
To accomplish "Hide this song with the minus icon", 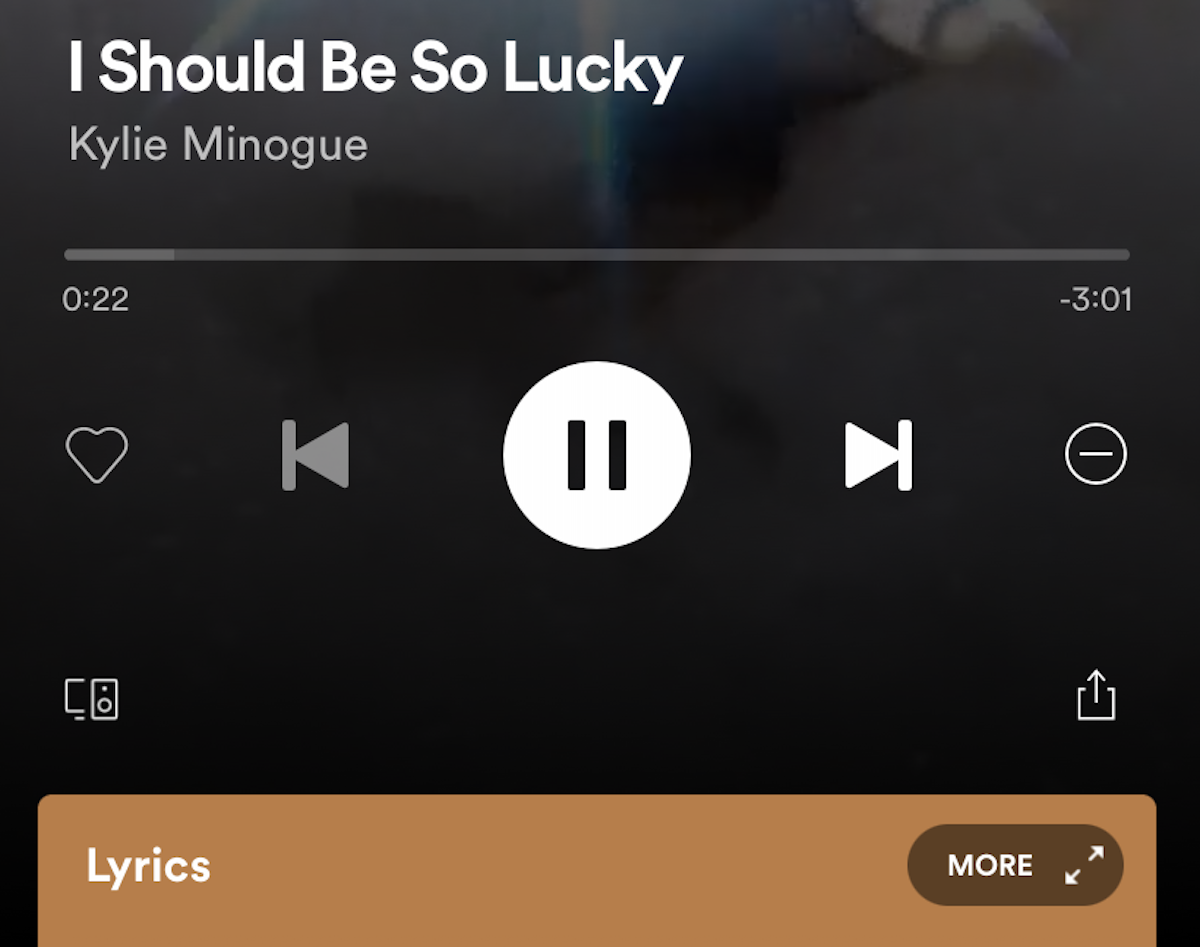I will tap(1096, 455).
